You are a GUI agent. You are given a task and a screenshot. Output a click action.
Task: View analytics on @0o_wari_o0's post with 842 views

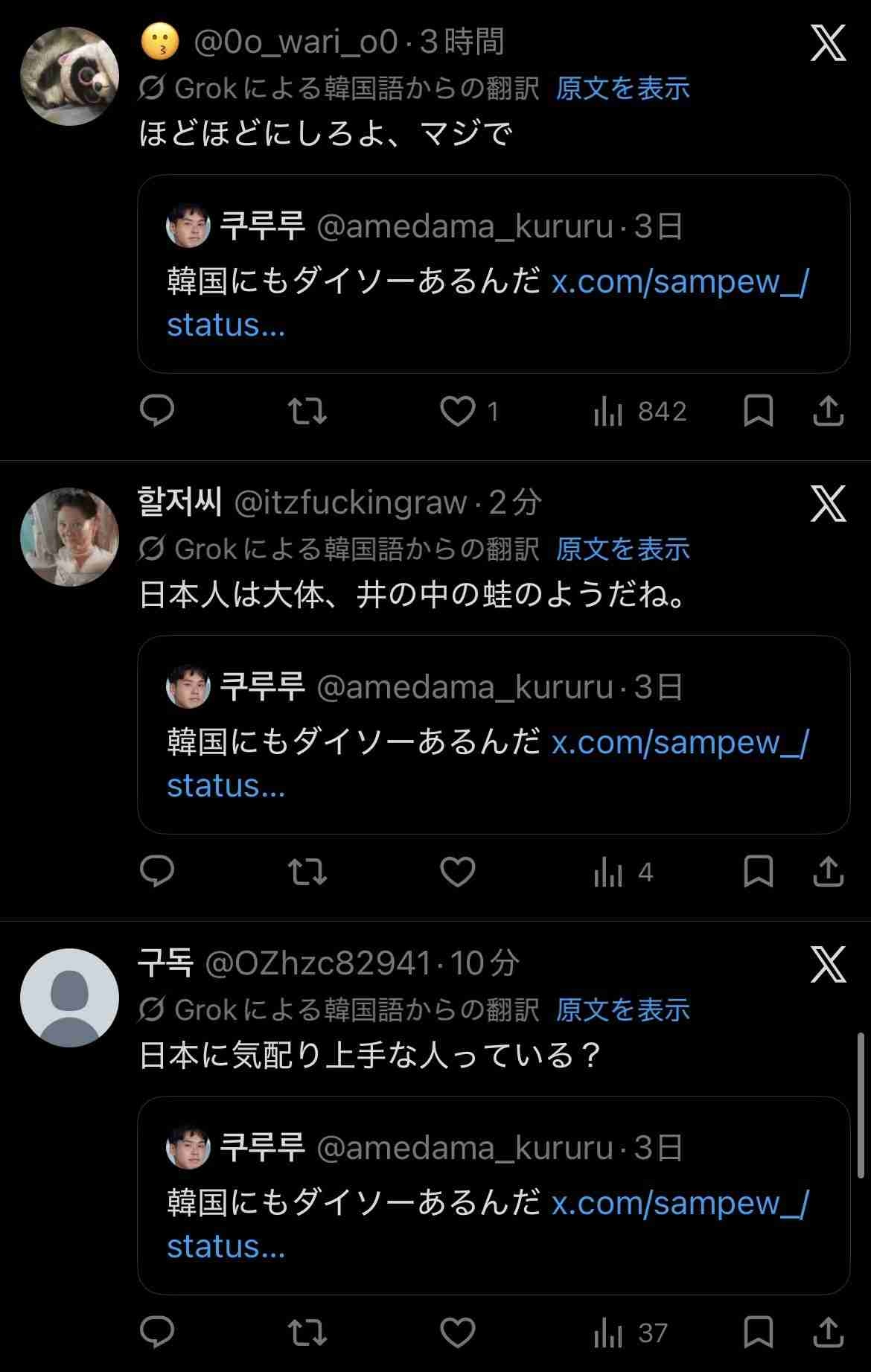coord(639,411)
